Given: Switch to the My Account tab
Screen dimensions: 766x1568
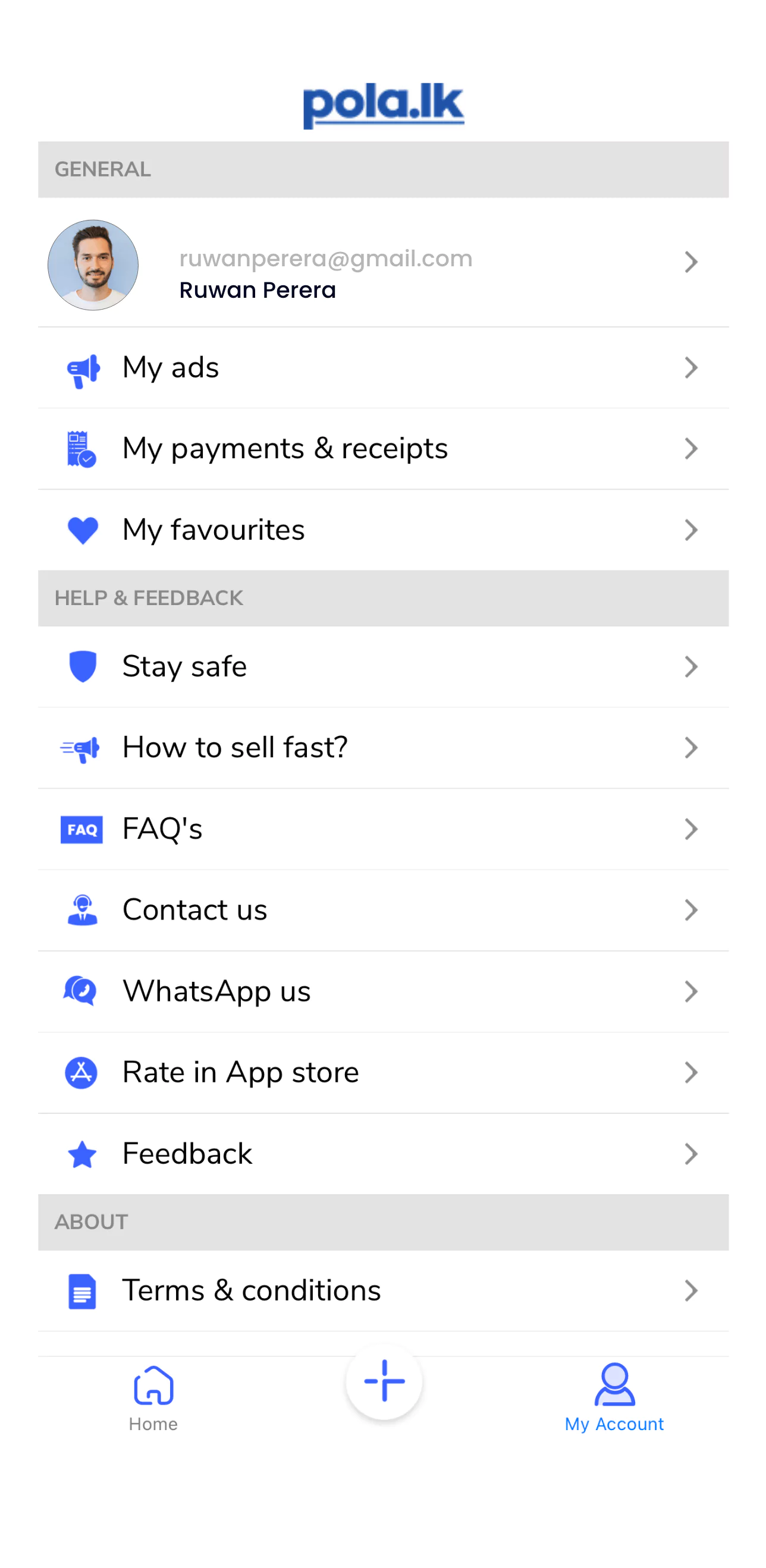Looking at the screenshot, I should [614, 1397].
